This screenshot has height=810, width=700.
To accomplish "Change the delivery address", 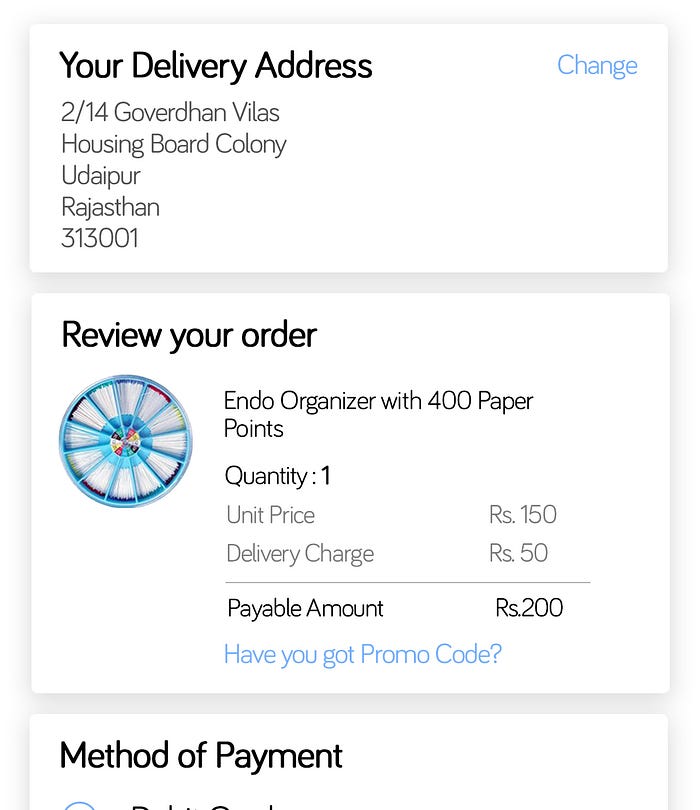I will pos(597,66).
